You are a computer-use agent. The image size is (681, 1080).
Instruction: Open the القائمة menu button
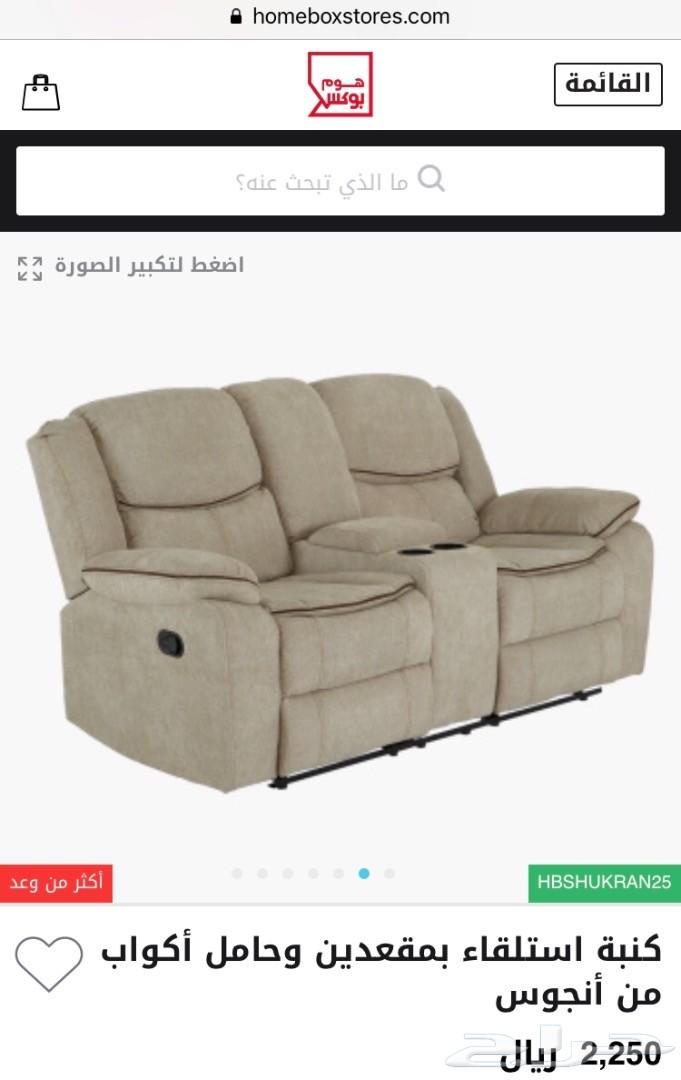[608, 84]
